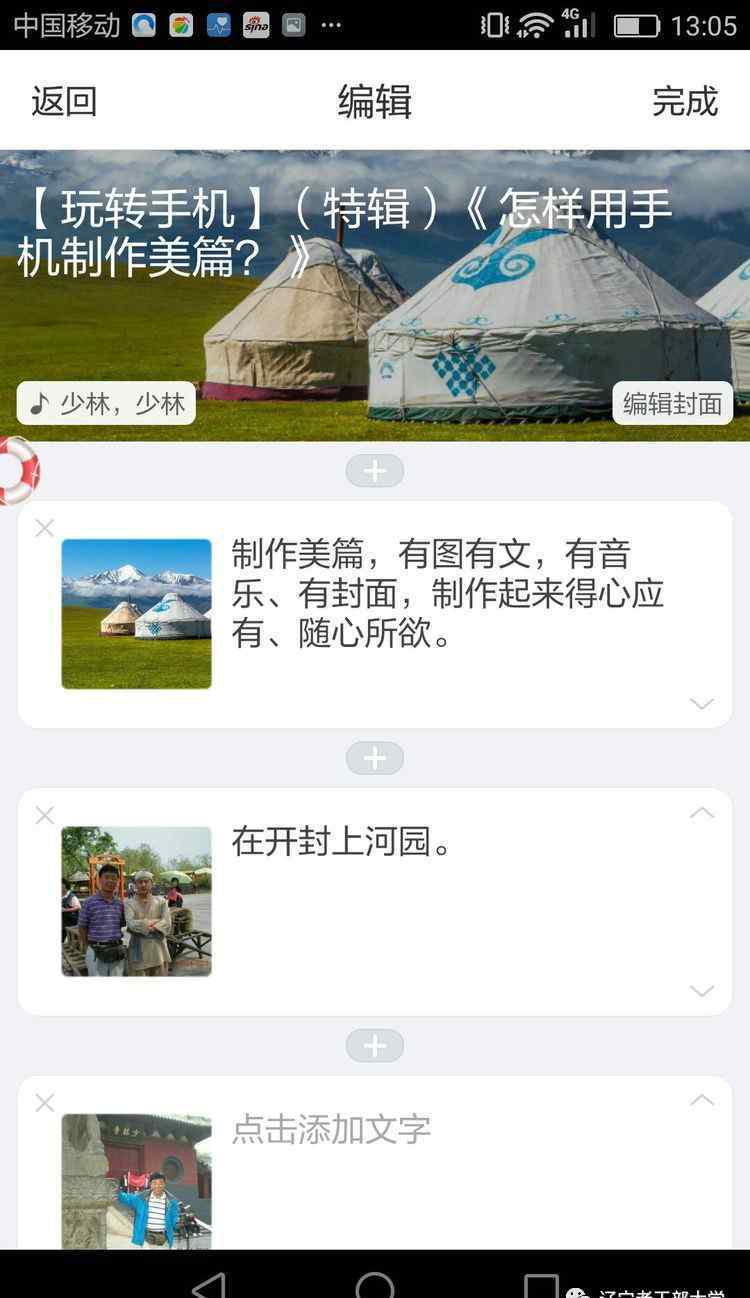Move the 在开封上河园 section up
This screenshot has width=750, height=1298.
click(702, 812)
